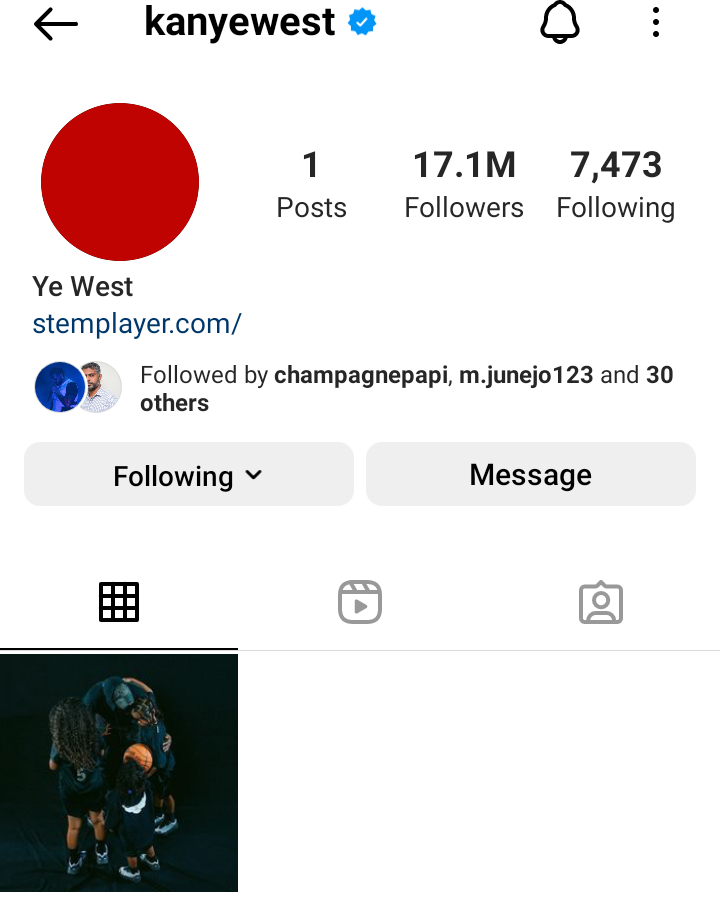The image size is (720, 897).
Task: Open the 7,473 Following list
Action: pos(615,184)
